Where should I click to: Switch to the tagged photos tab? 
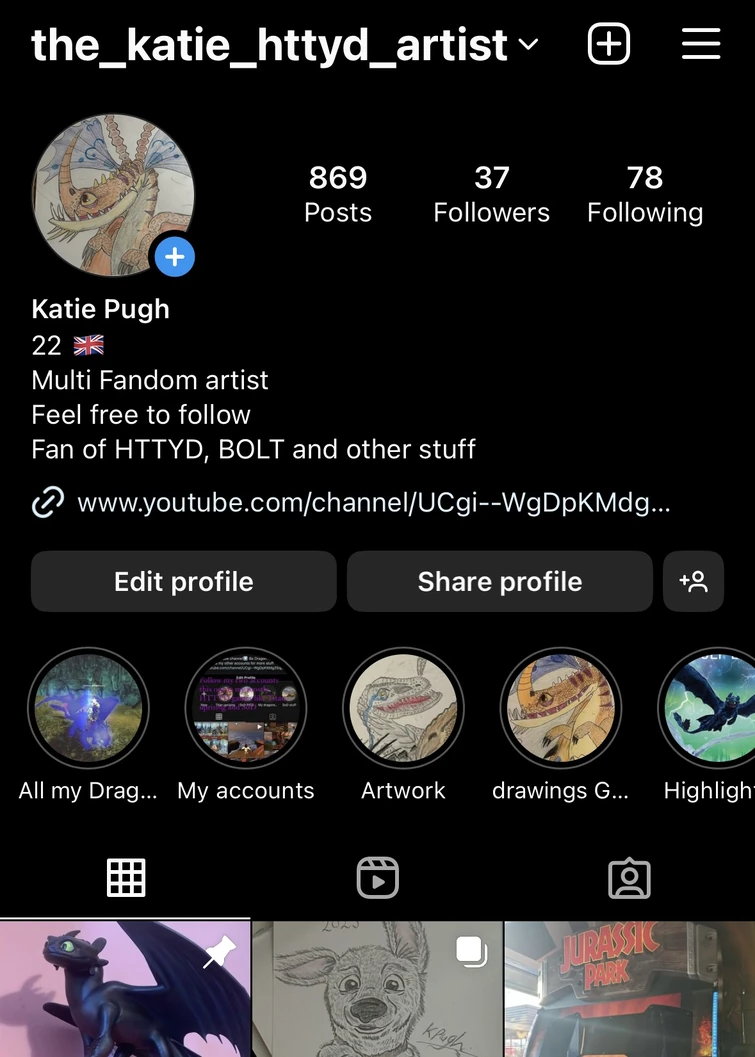point(629,878)
